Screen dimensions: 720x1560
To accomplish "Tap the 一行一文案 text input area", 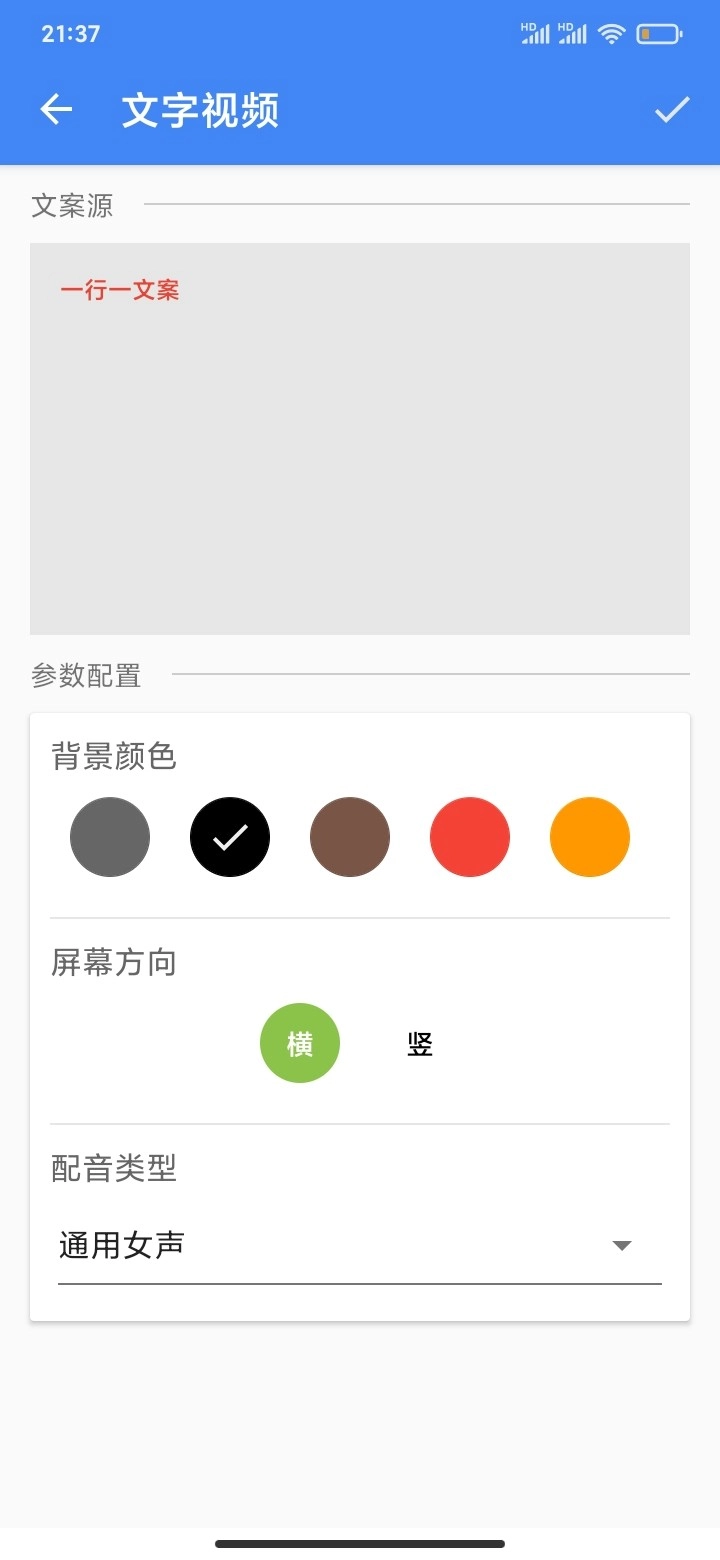I will [360, 438].
